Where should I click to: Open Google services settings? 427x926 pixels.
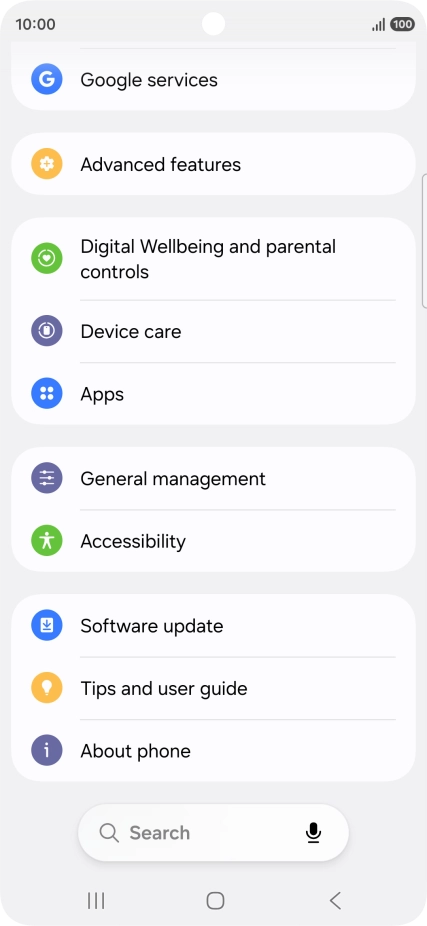coord(213,80)
